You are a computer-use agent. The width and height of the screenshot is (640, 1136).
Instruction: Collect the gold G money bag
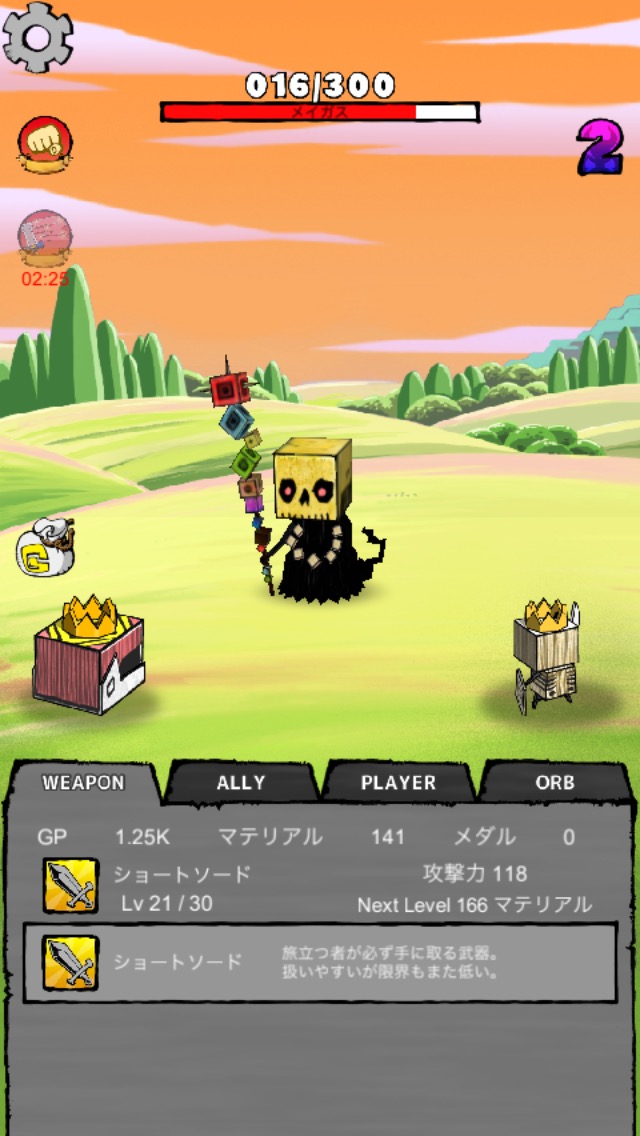[43, 548]
